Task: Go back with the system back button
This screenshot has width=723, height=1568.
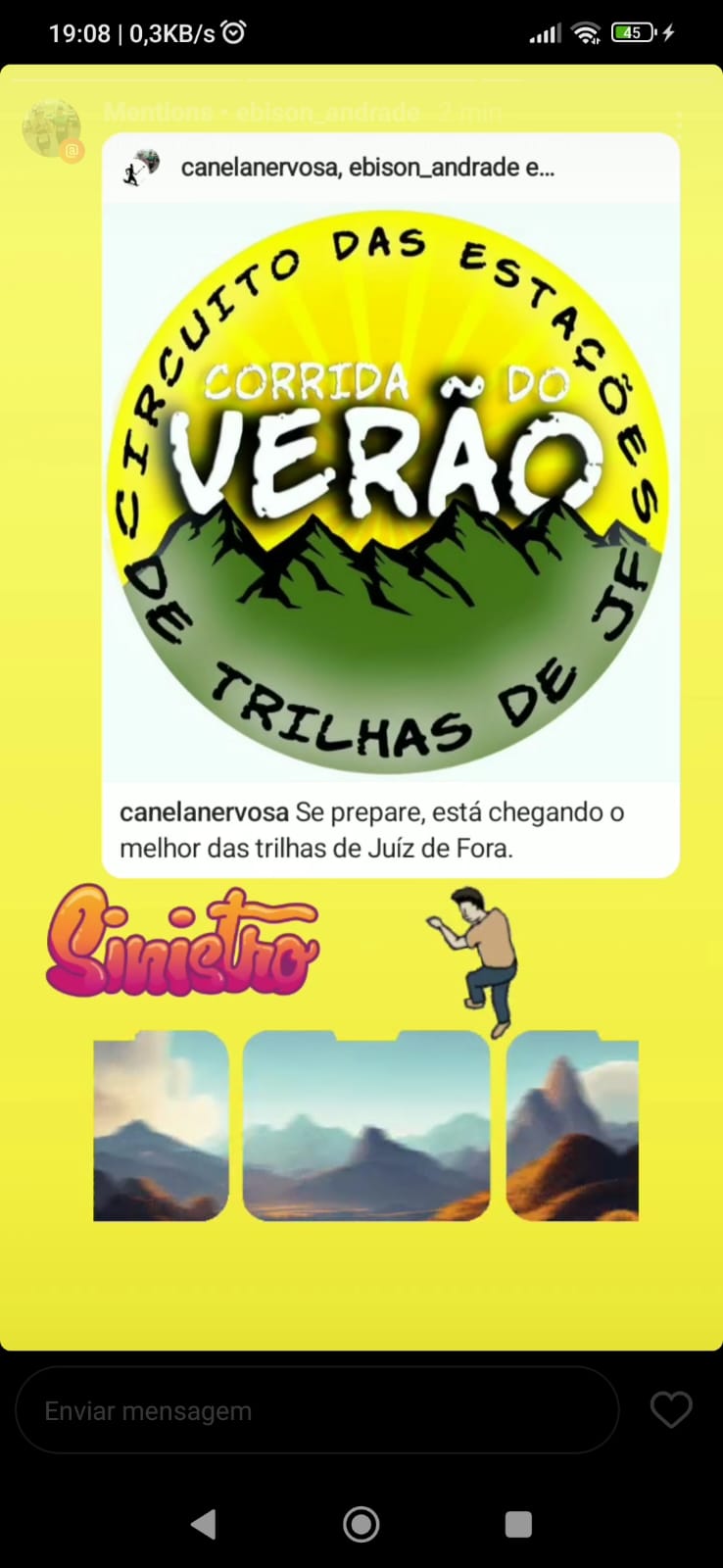Action: click(x=204, y=1524)
